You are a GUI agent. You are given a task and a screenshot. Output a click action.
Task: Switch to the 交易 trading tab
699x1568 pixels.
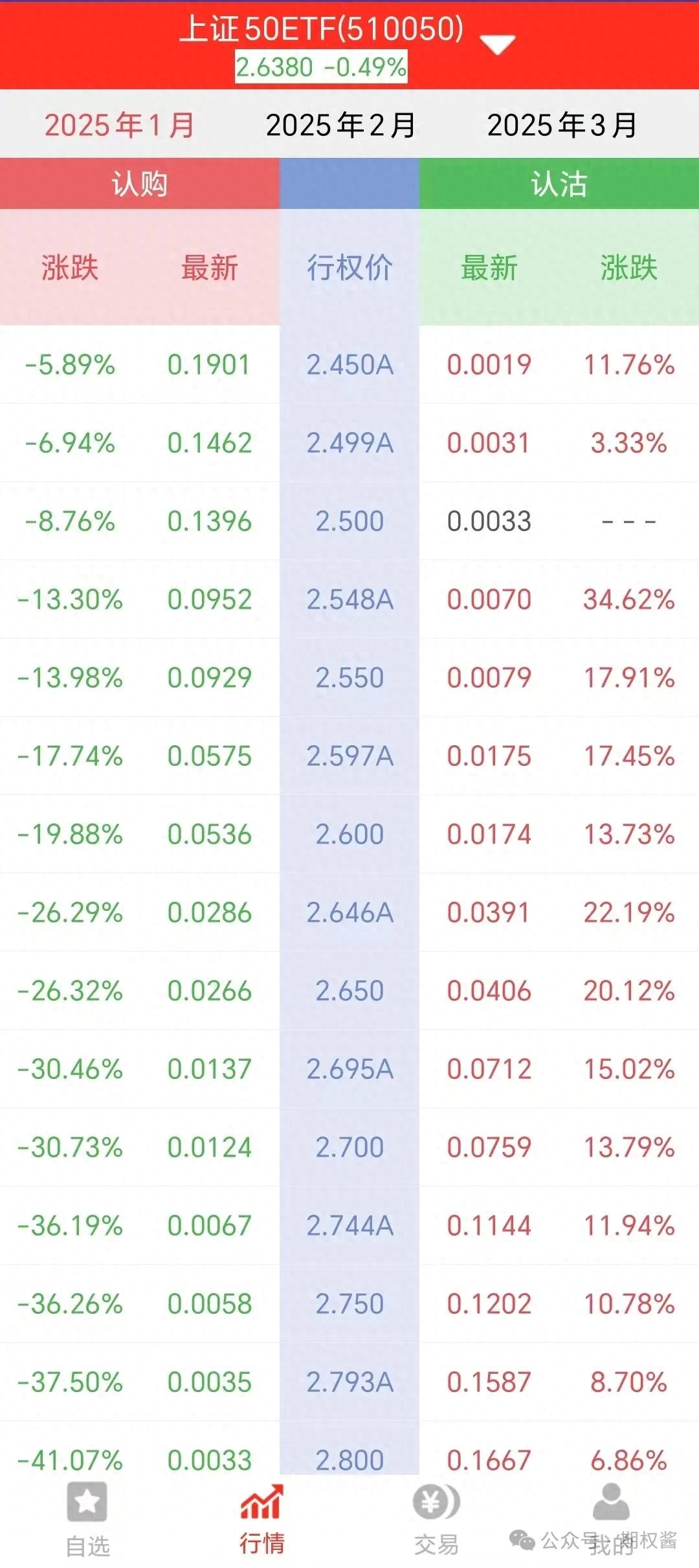click(436, 1520)
